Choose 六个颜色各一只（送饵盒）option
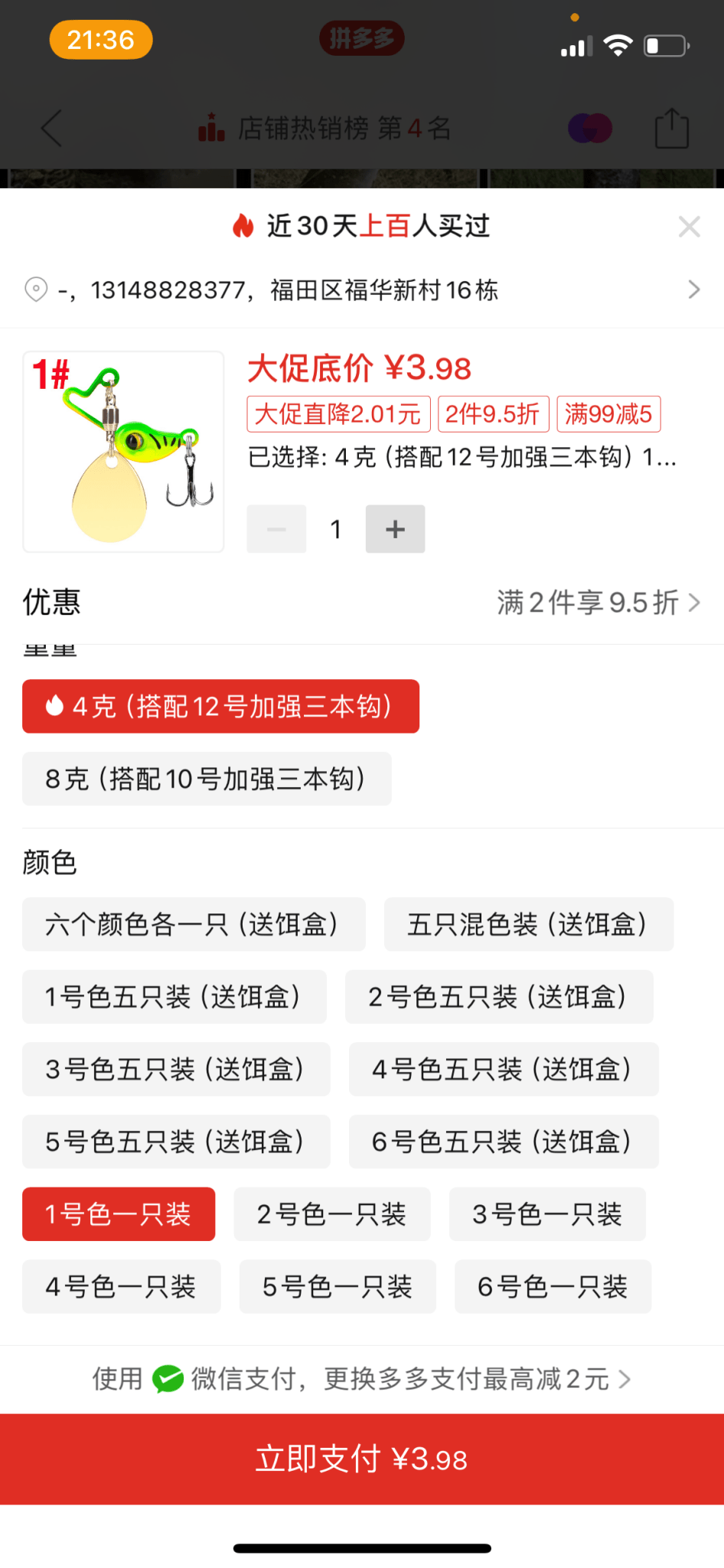 pos(193,924)
